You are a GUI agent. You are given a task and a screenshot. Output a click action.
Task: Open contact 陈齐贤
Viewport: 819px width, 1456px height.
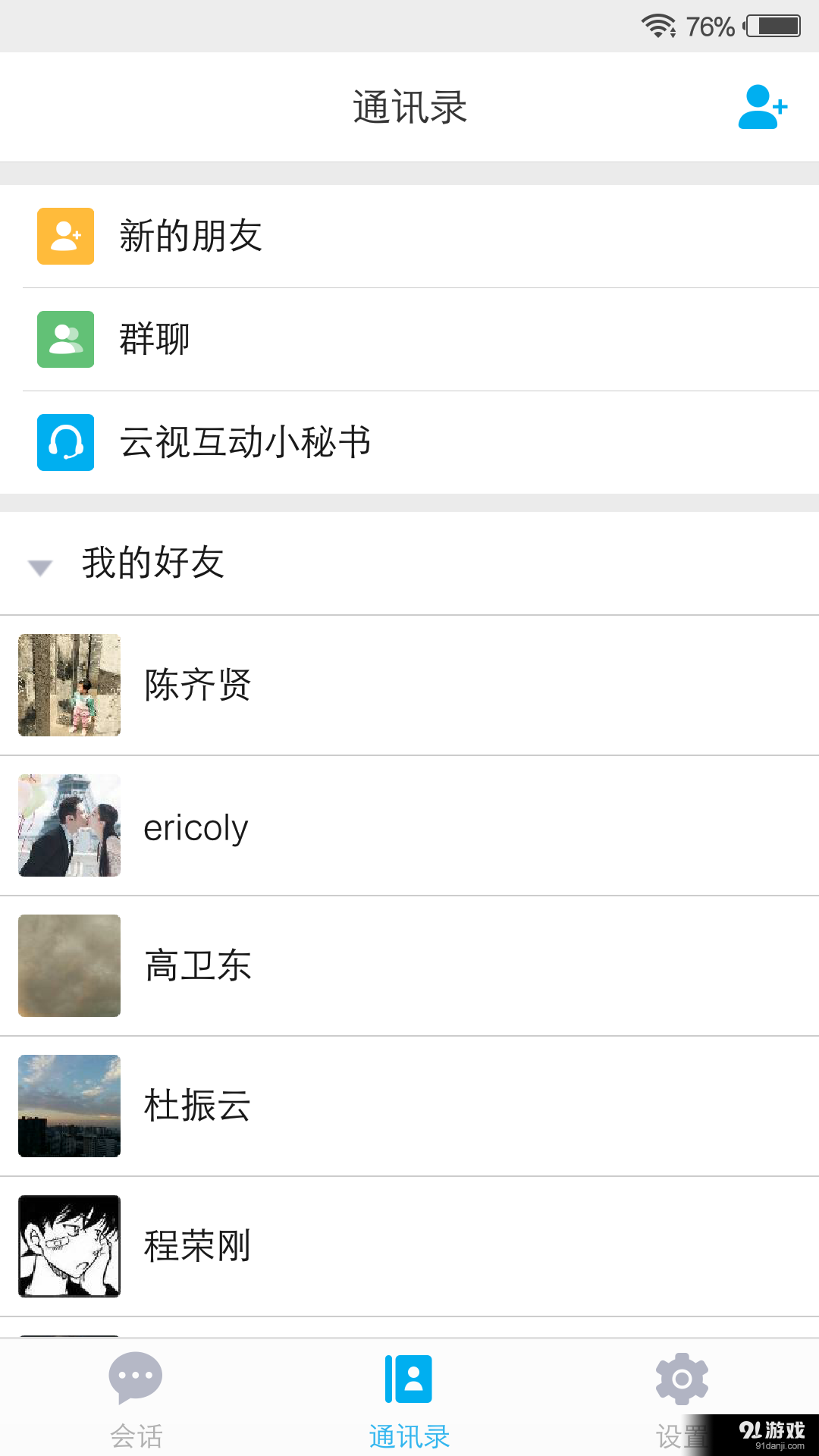pos(197,685)
